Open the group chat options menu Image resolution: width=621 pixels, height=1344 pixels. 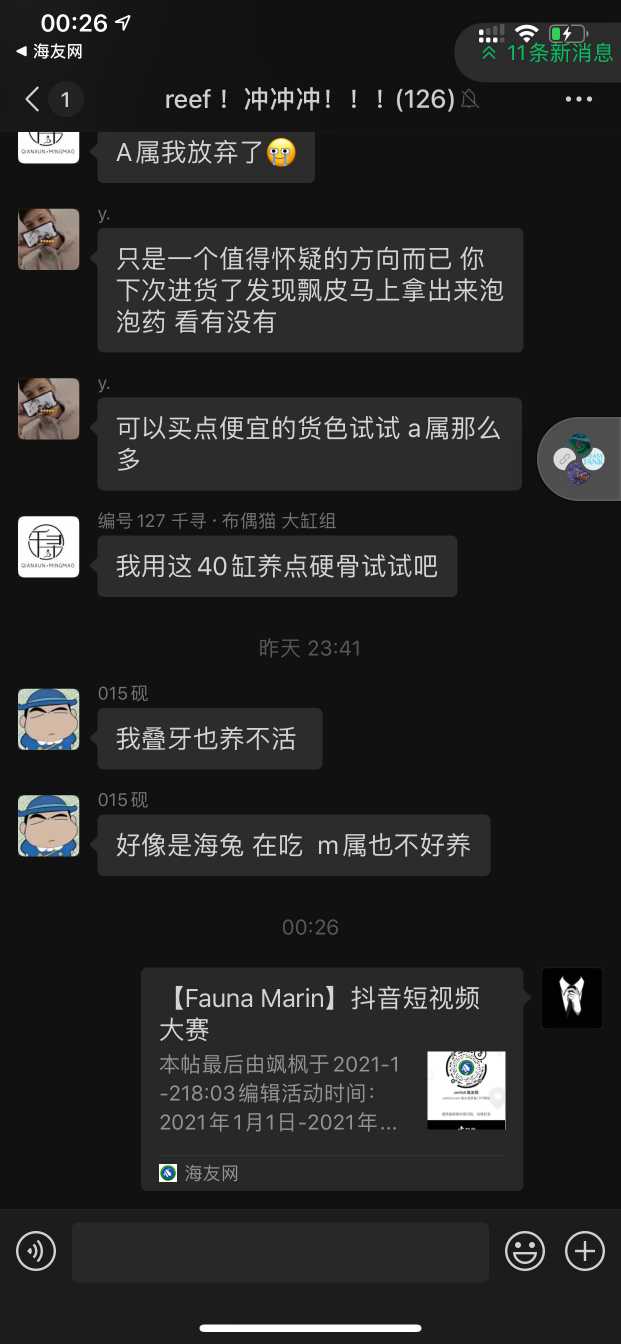[x=579, y=99]
